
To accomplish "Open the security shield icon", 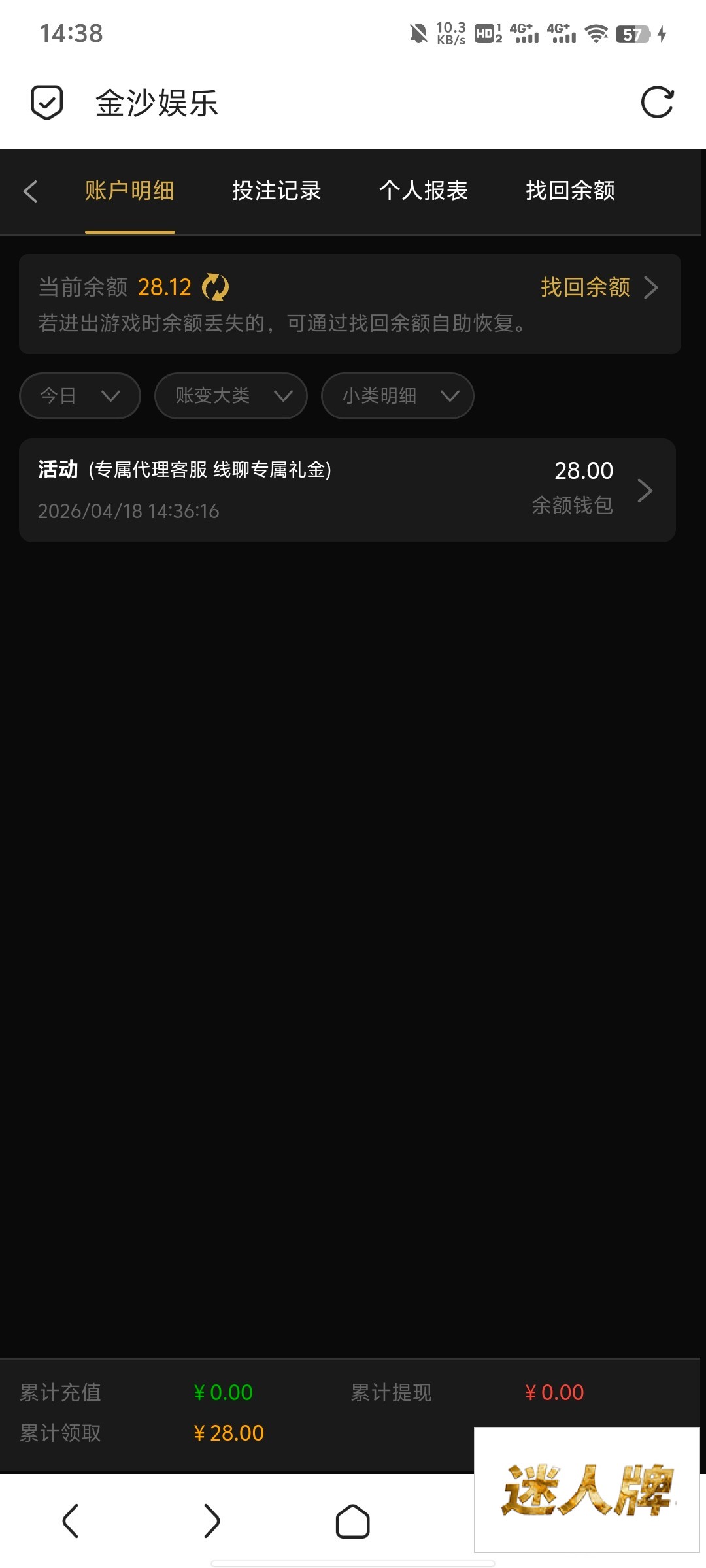I will click(47, 103).
